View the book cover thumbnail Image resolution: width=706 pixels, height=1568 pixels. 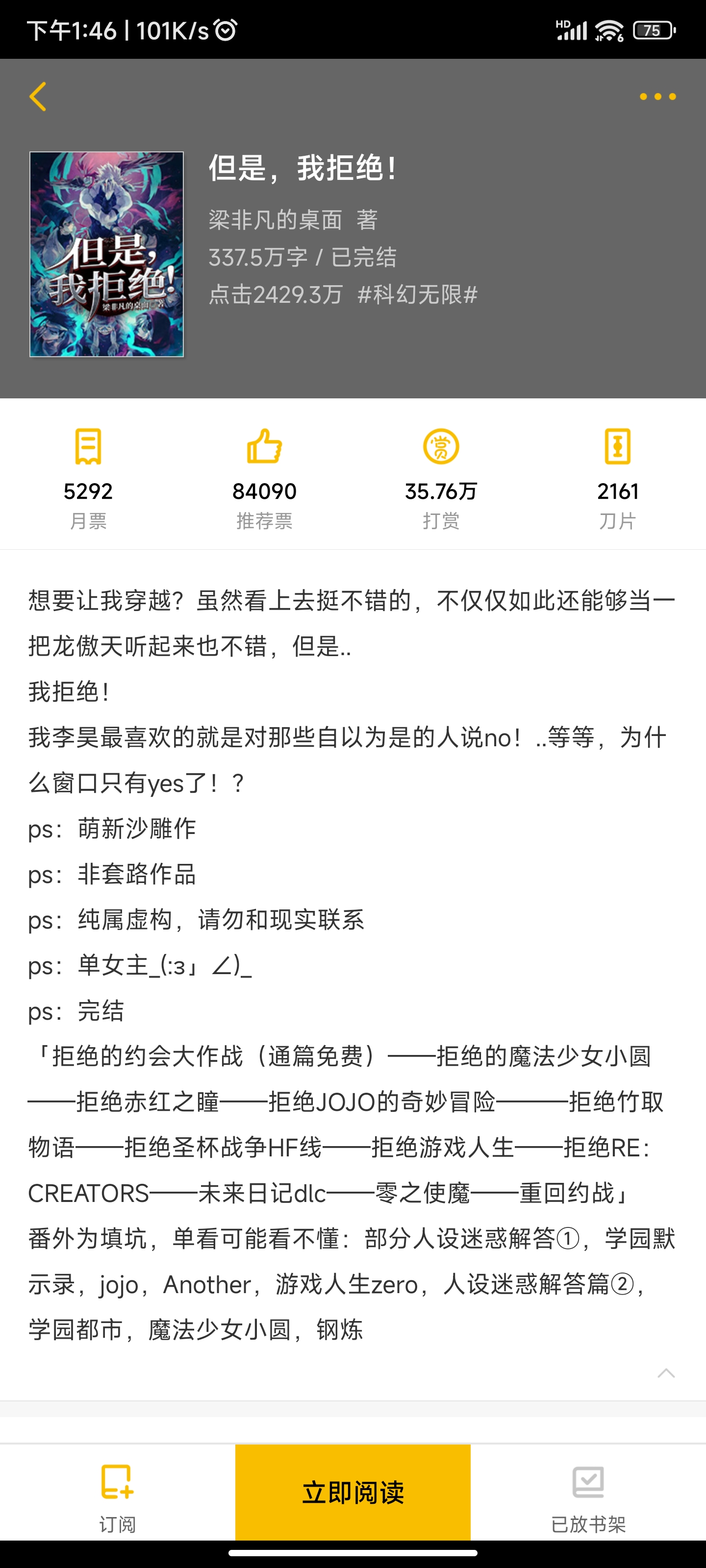click(x=107, y=254)
